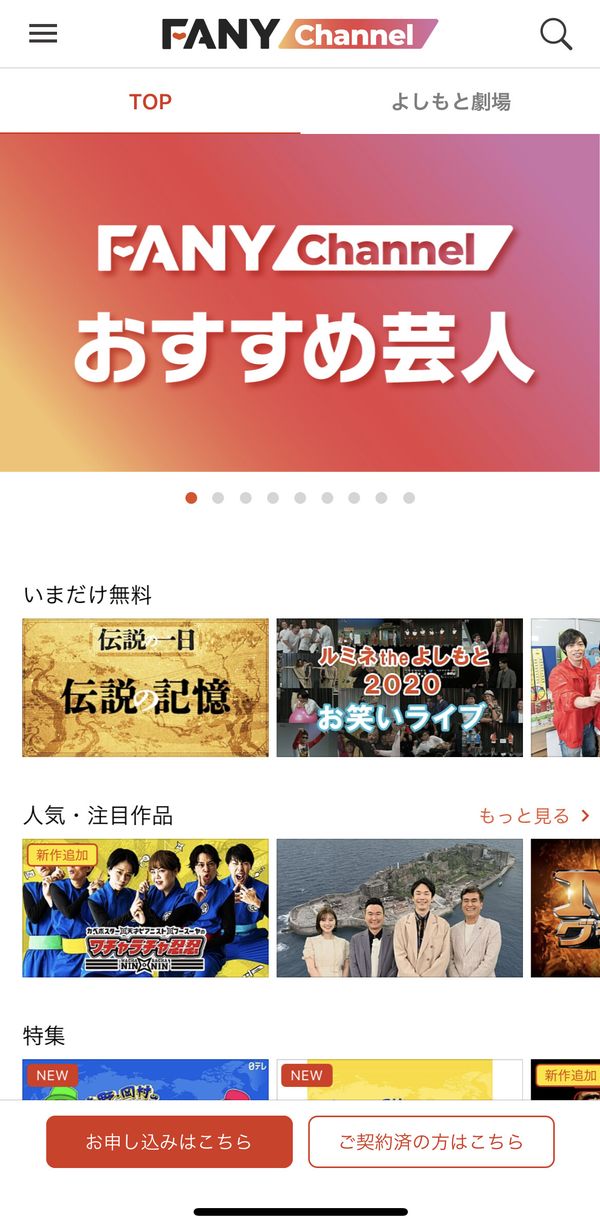Open the island program tile with four hosts
The width and height of the screenshot is (600, 1228).
coord(400,908)
